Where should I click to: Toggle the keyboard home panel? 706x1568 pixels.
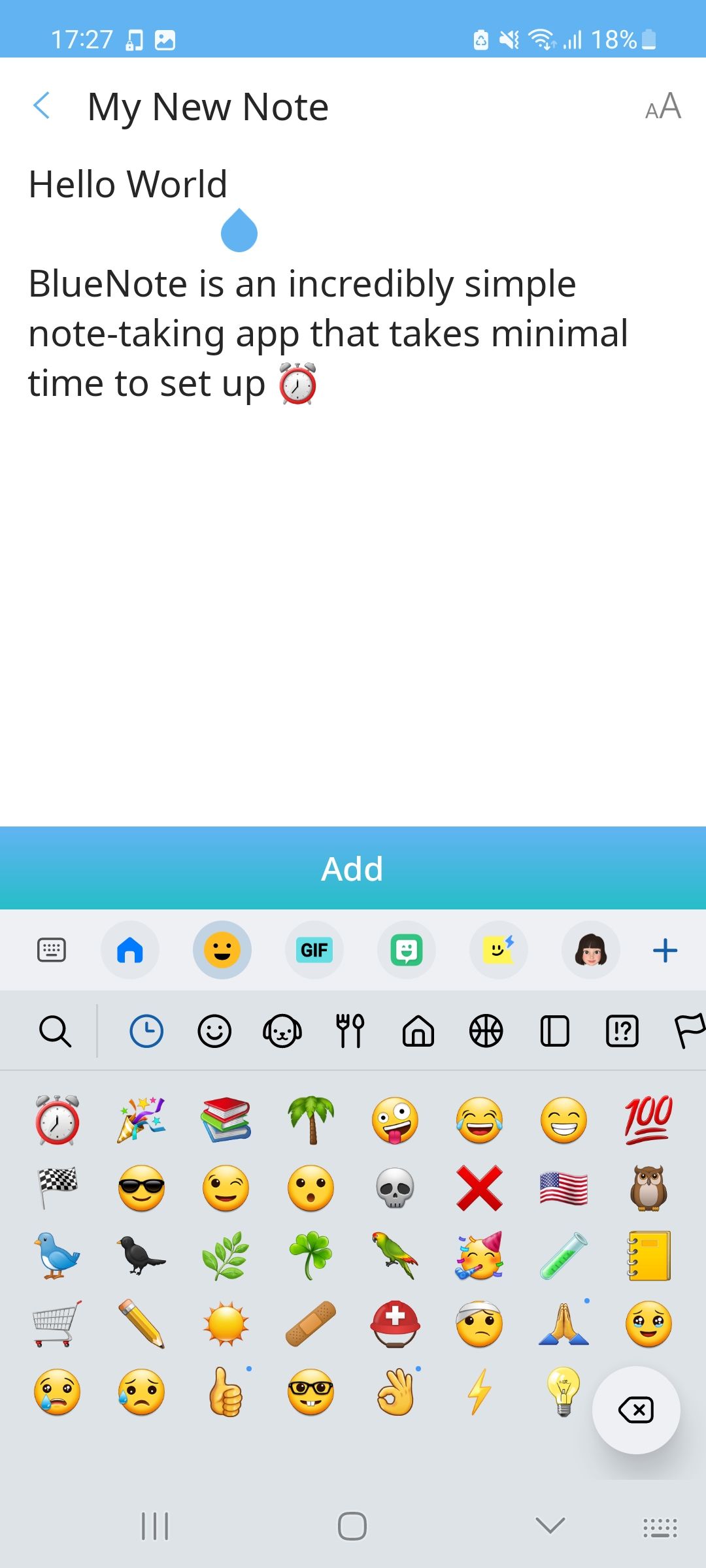[x=130, y=950]
